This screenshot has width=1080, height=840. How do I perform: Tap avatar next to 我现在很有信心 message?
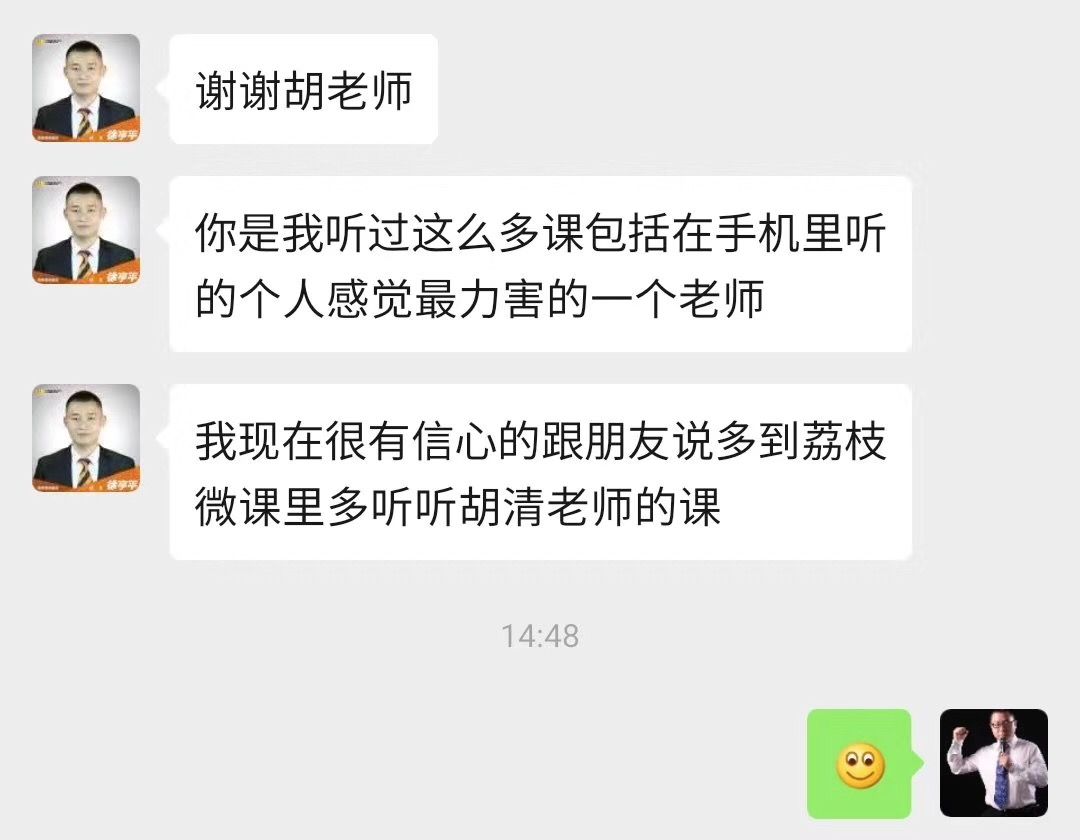[86, 438]
